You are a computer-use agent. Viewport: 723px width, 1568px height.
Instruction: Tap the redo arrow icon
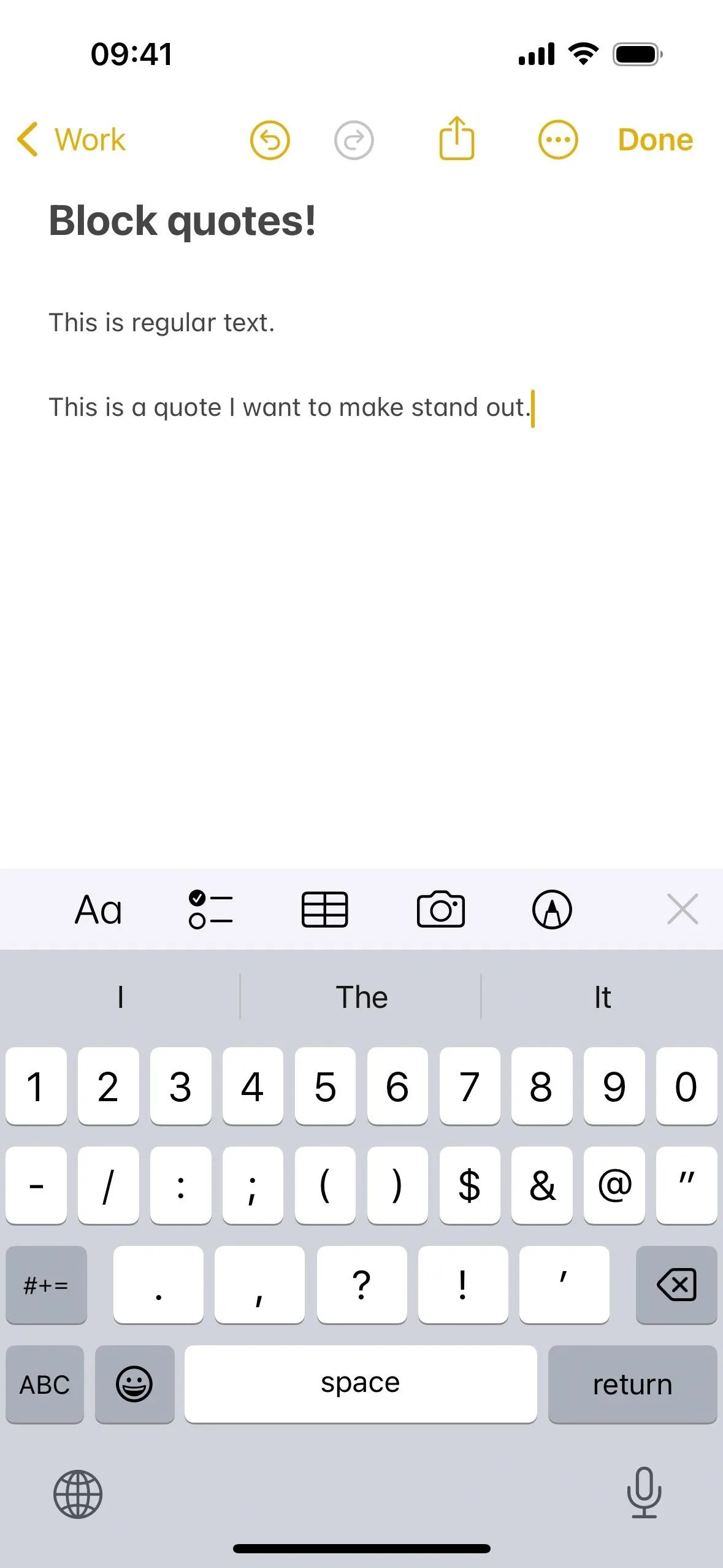click(x=354, y=140)
